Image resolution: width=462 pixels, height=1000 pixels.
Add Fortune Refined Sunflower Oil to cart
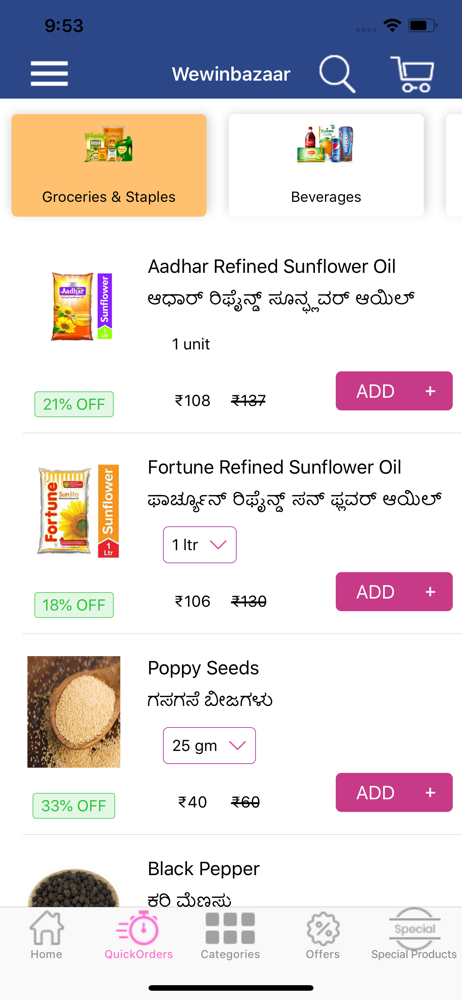394,592
